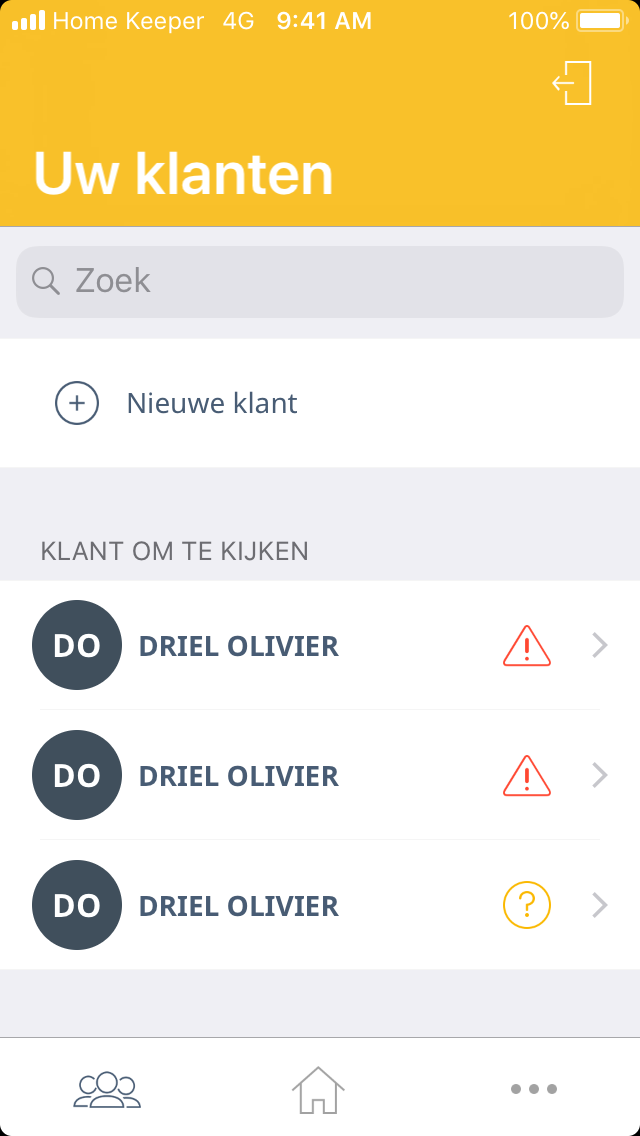Add a Nieuwe klant

(212, 403)
